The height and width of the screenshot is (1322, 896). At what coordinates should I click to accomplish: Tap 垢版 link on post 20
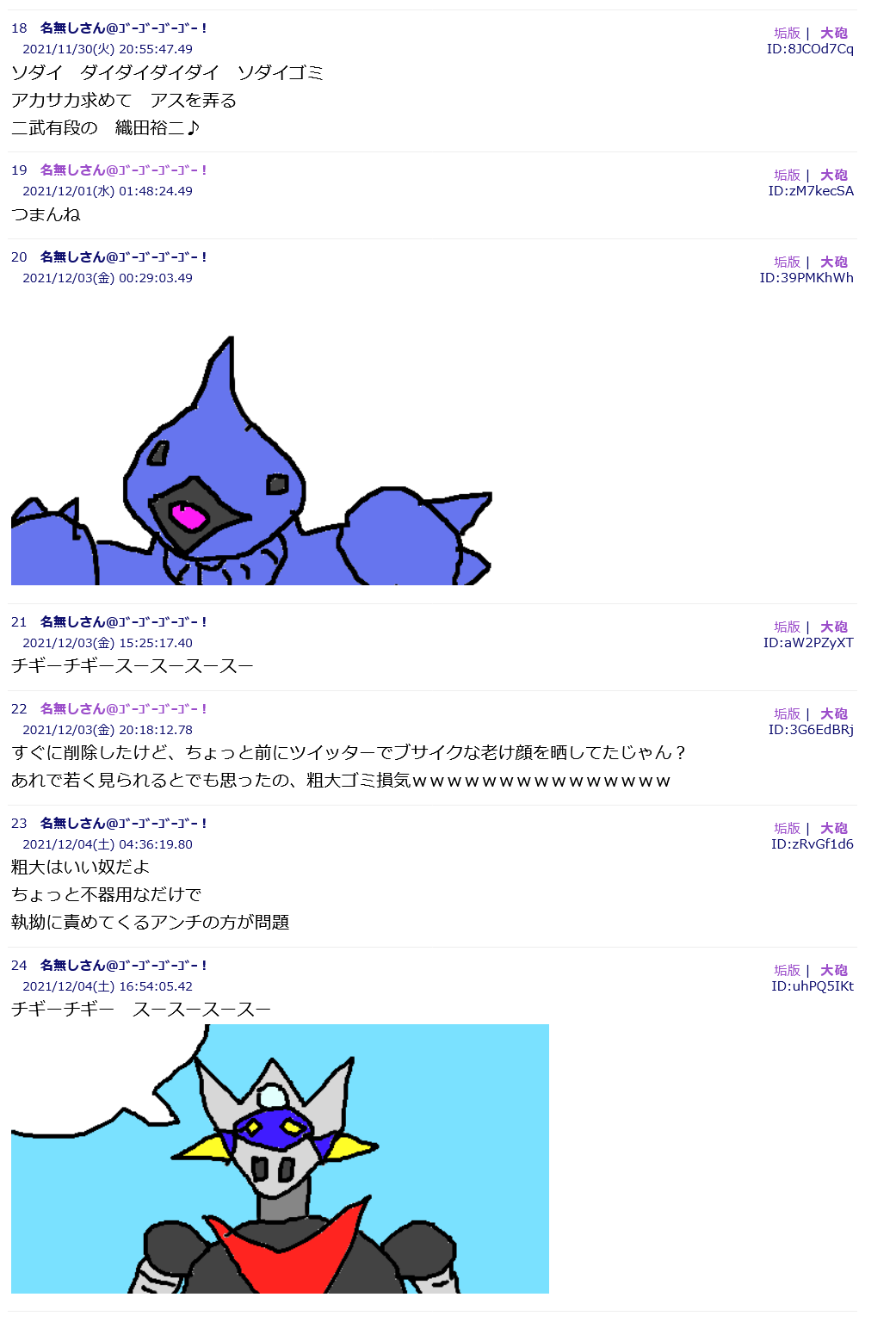[x=787, y=262]
